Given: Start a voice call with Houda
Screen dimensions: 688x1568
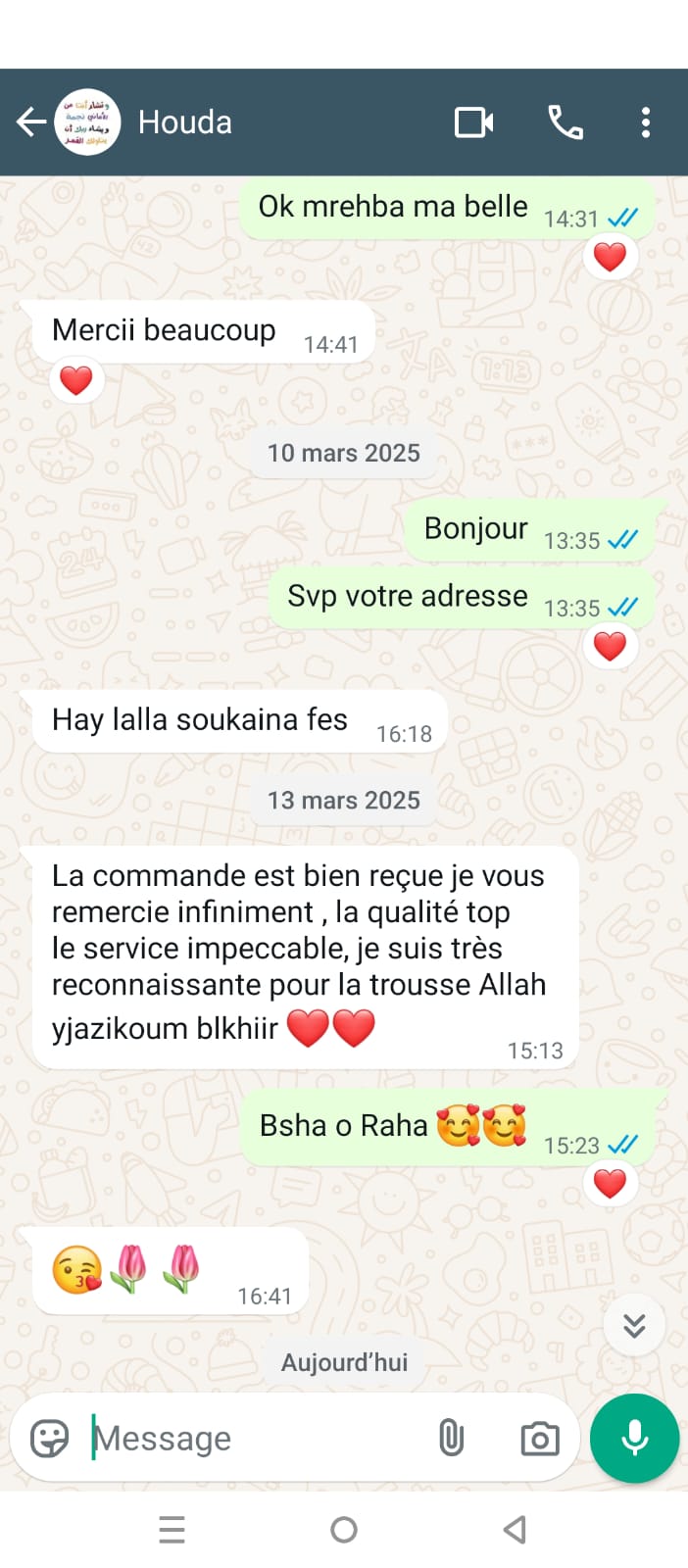Looking at the screenshot, I should coord(565,122).
